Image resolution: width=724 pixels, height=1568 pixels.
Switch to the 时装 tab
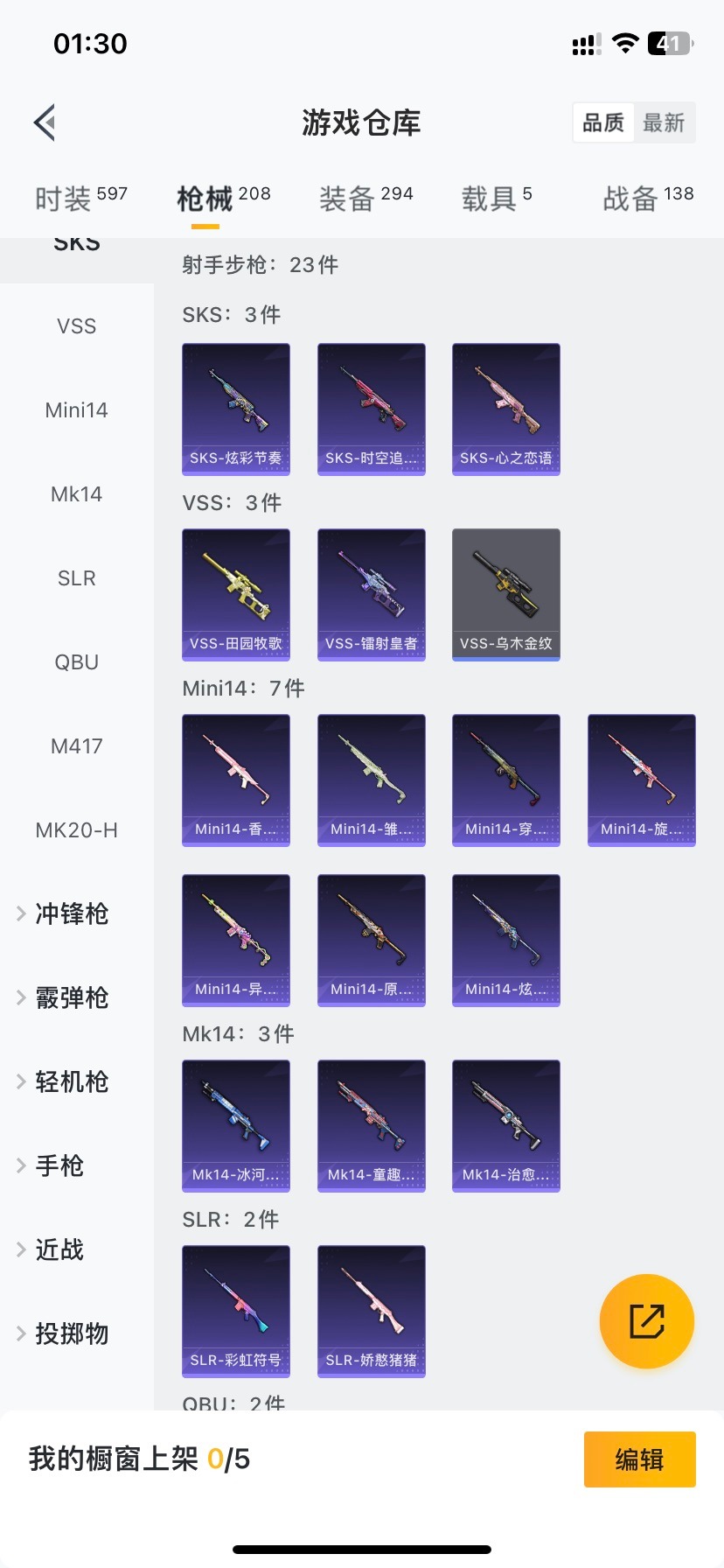[x=80, y=198]
